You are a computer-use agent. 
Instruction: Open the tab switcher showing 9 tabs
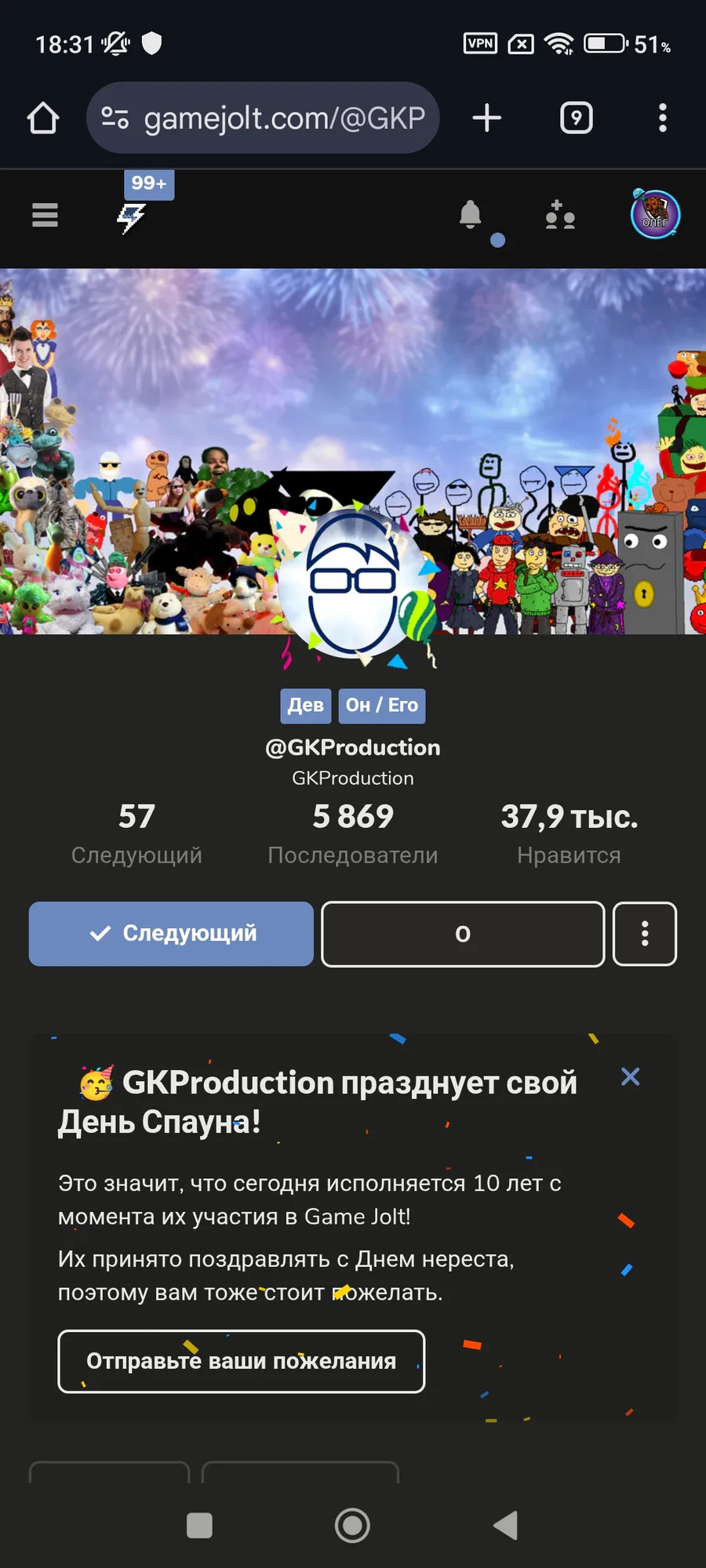click(576, 118)
